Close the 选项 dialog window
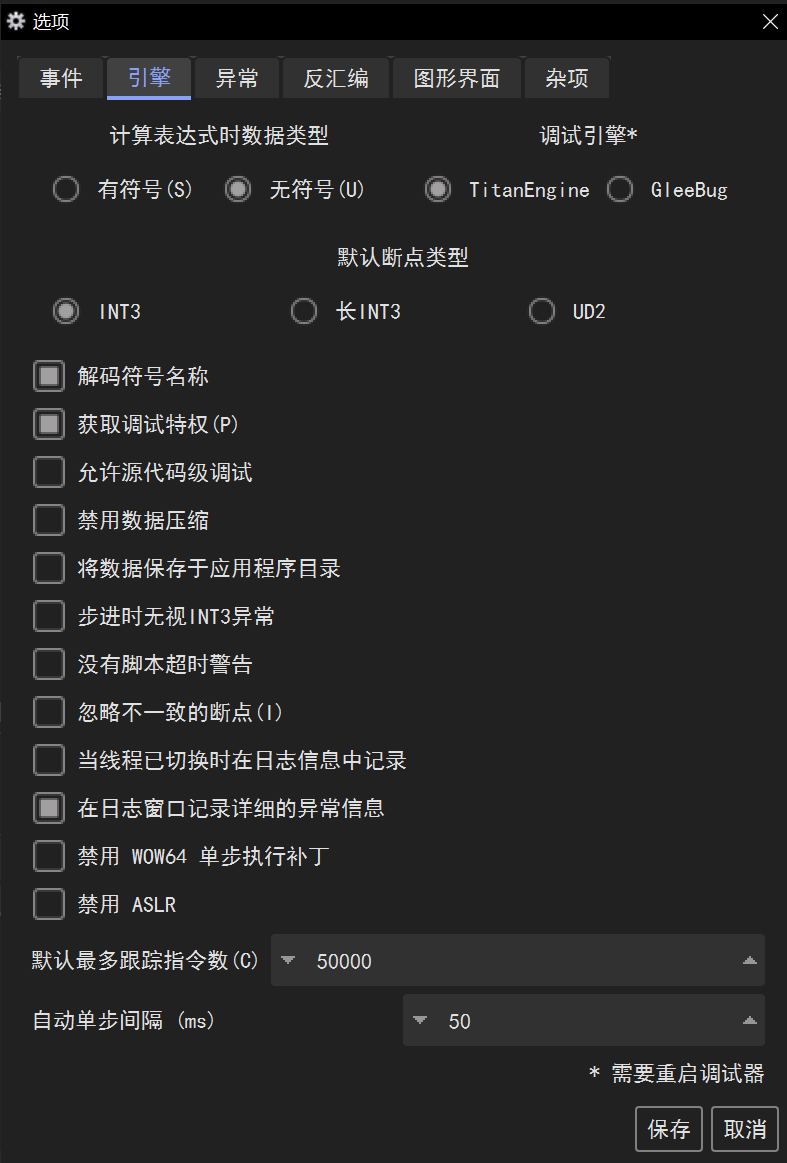Viewport: 787px width, 1163px height. click(769, 21)
